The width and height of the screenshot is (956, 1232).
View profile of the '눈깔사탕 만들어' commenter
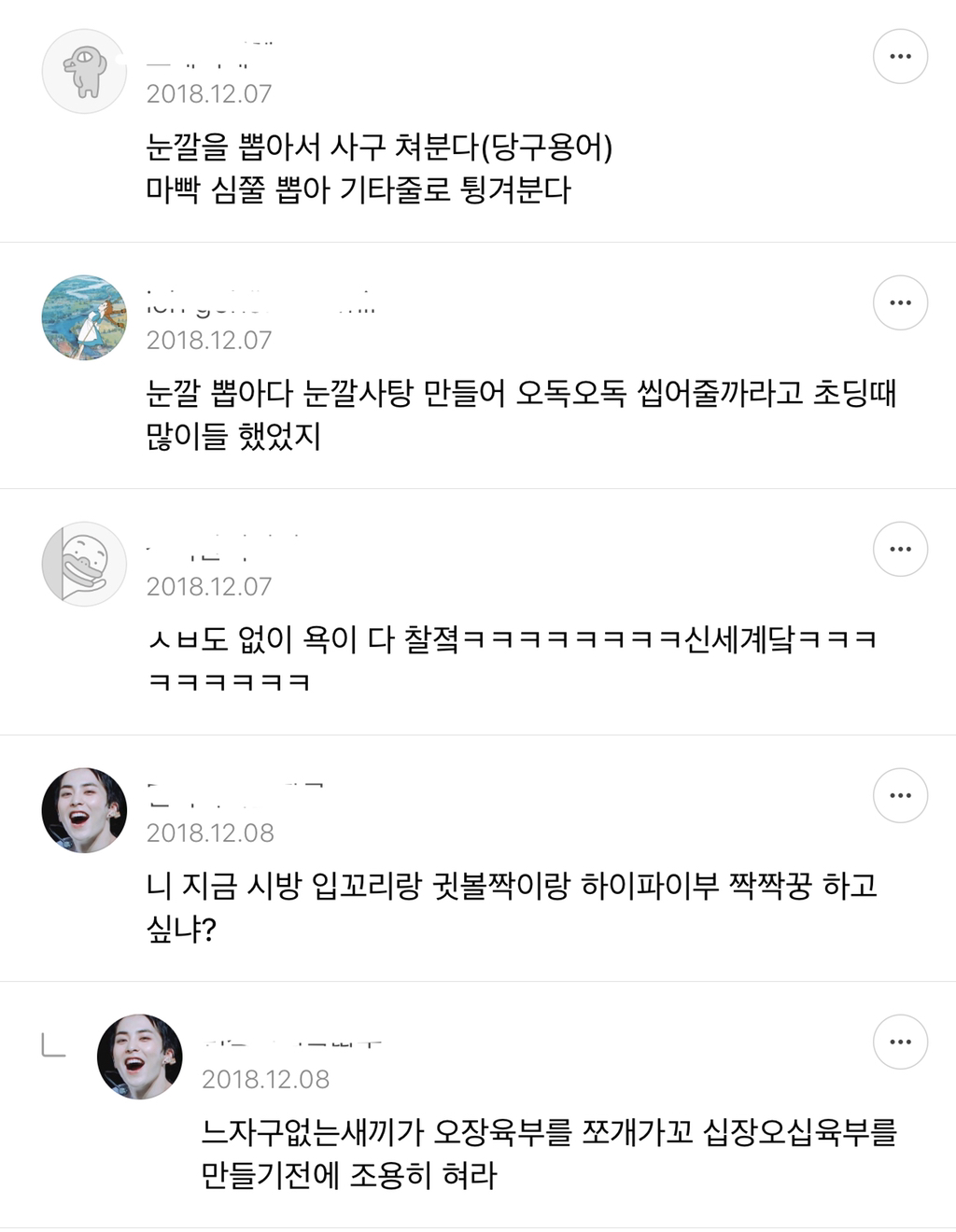coord(84,317)
